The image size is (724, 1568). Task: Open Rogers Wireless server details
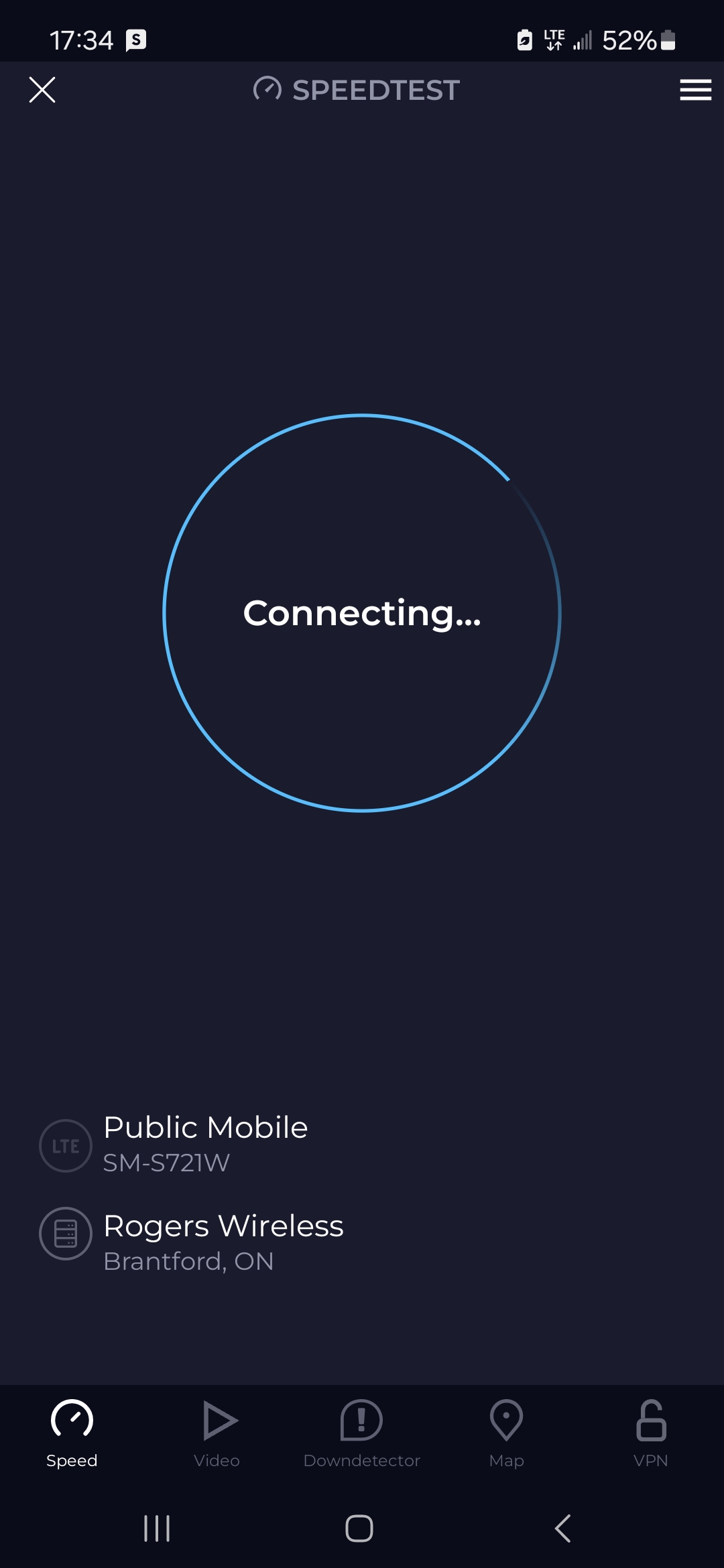pyautogui.click(x=223, y=1243)
